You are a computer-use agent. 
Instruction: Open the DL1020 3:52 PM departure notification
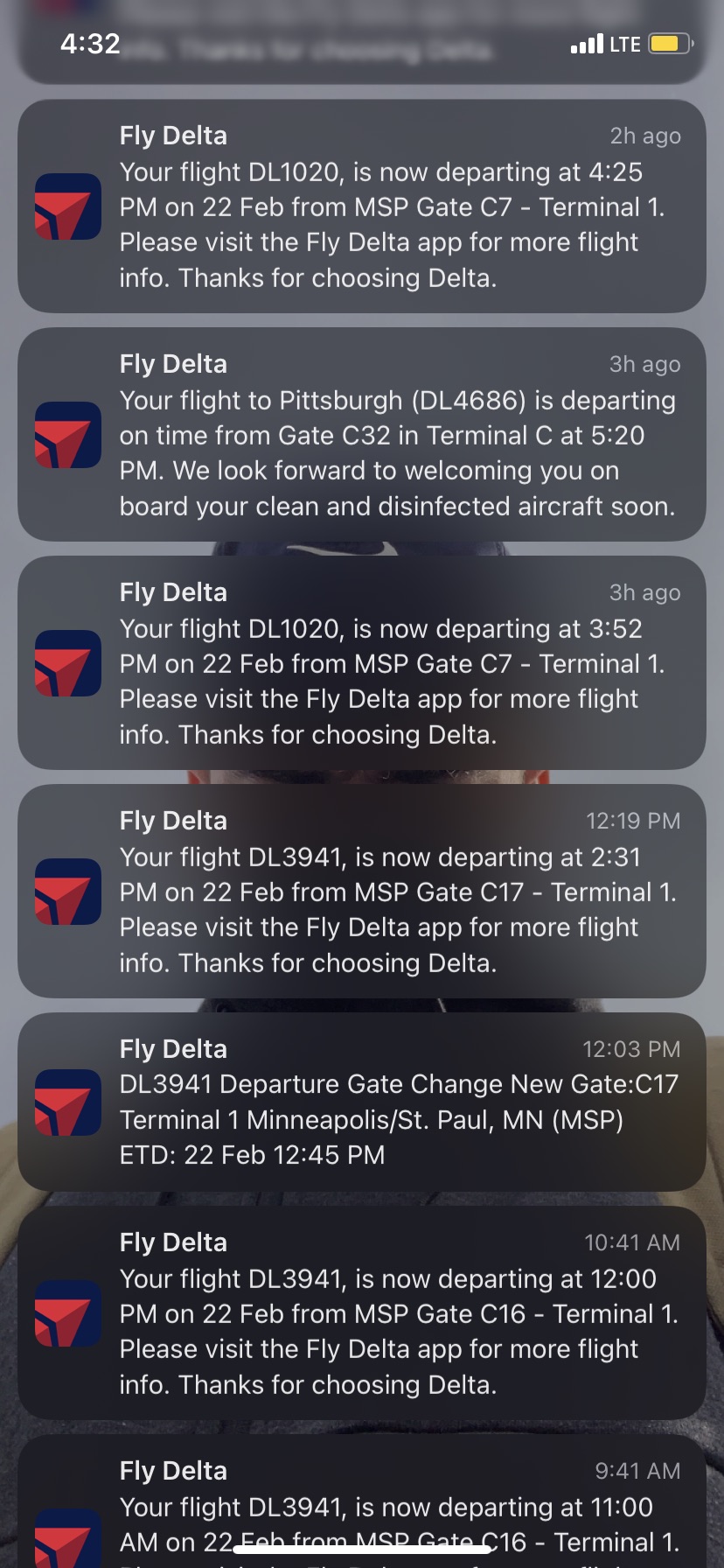tap(362, 663)
